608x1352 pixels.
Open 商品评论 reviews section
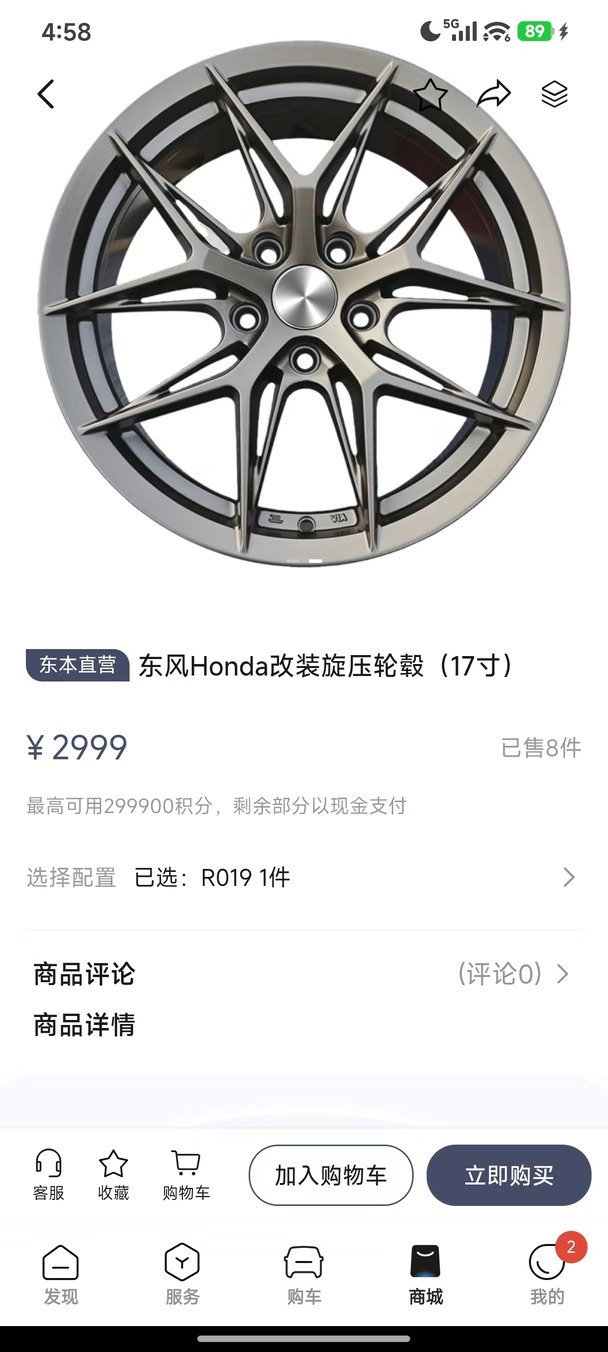tap(304, 974)
